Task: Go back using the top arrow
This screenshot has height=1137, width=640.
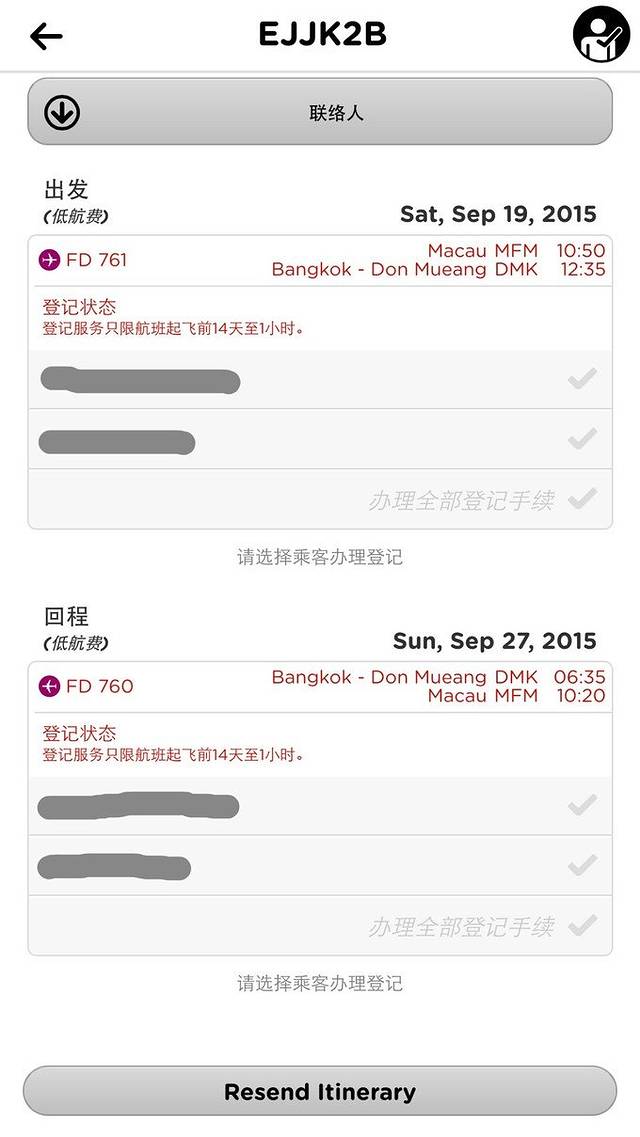Action: 46,37
